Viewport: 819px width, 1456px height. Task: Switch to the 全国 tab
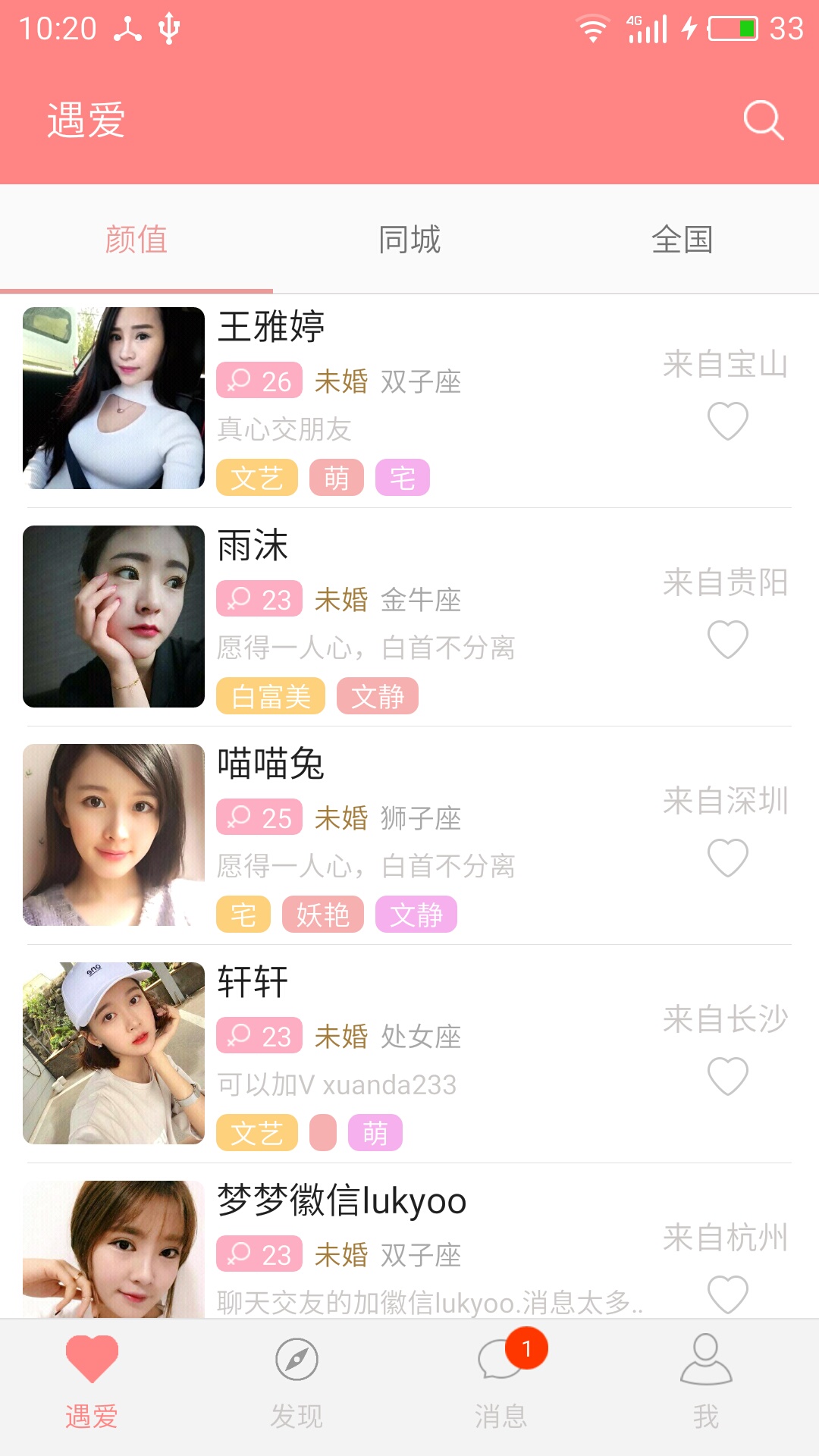click(682, 240)
